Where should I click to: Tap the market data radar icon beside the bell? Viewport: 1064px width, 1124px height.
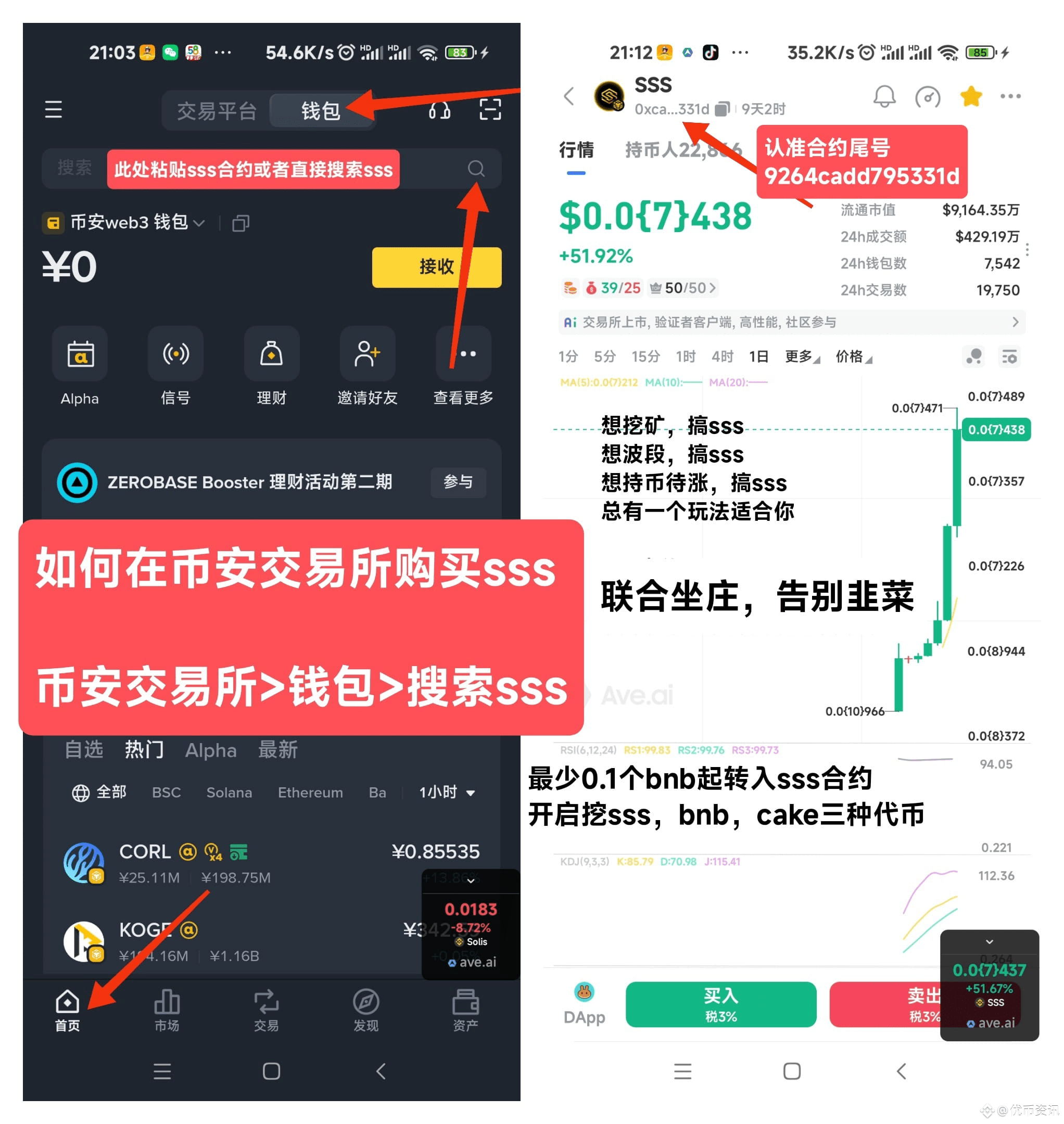point(929,96)
